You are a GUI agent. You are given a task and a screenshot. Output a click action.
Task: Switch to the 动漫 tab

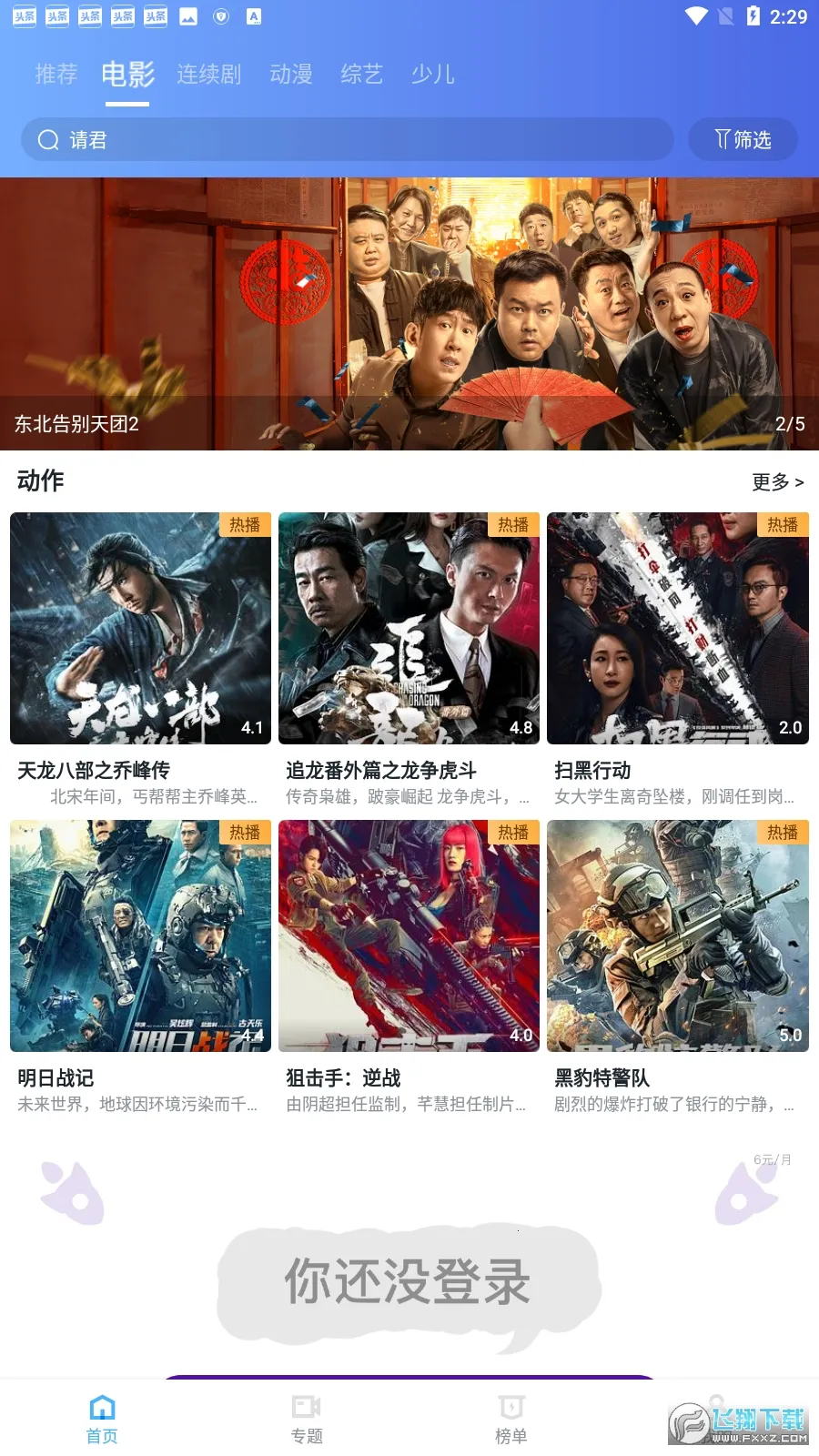pos(289,75)
